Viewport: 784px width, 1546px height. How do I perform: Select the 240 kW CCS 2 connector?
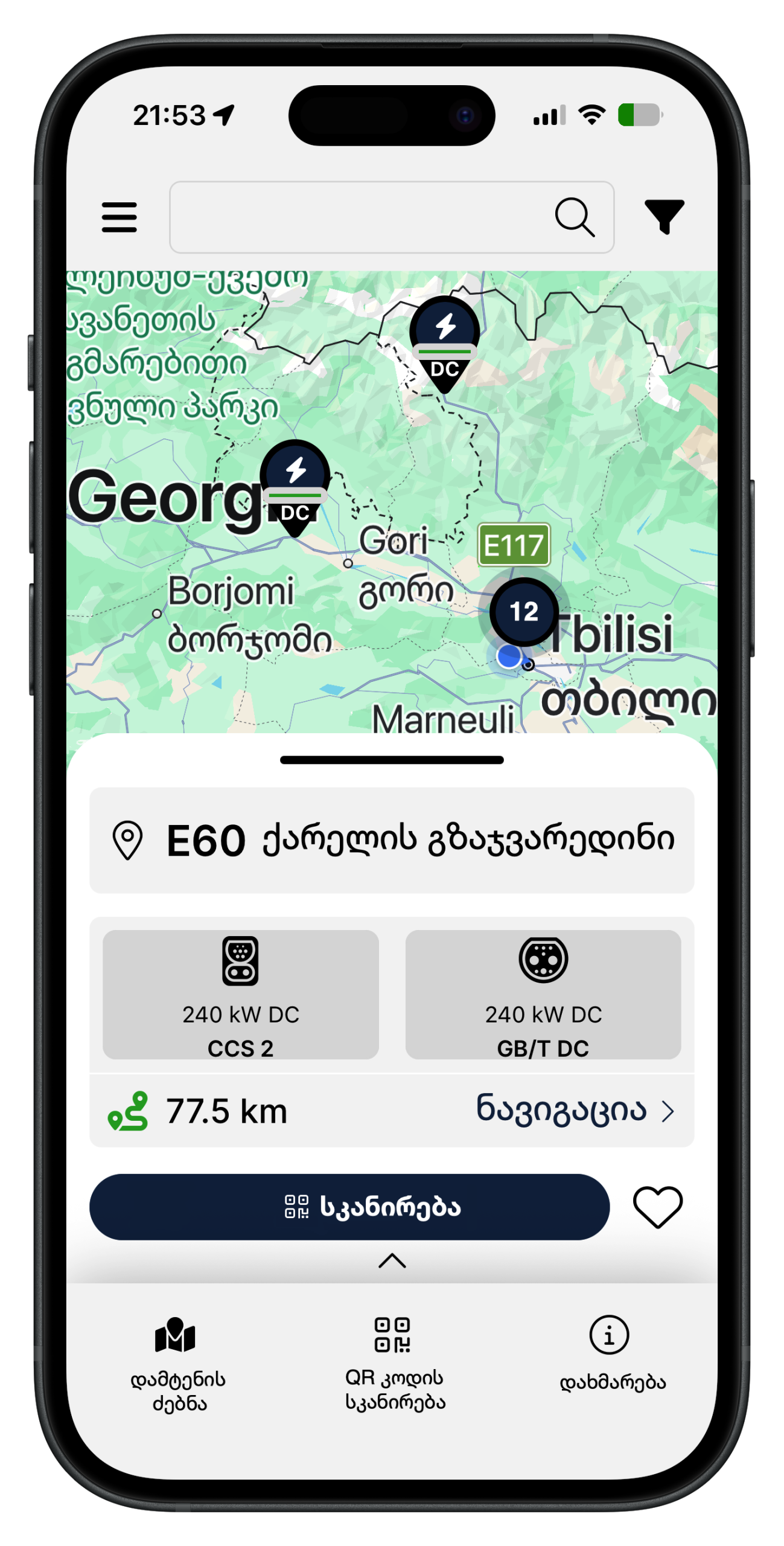tap(240, 994)
